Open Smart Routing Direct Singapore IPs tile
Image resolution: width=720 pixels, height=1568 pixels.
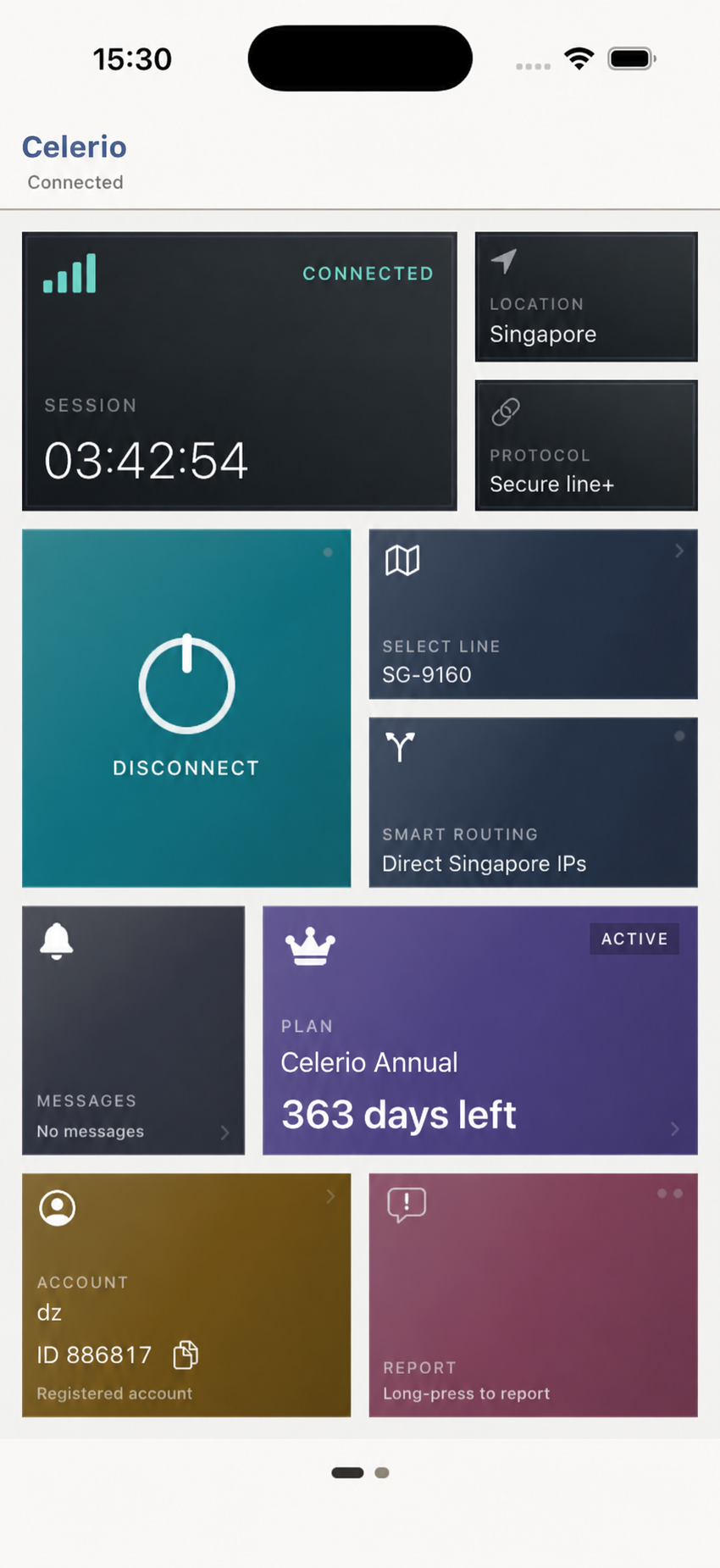[x=533, y=802]
